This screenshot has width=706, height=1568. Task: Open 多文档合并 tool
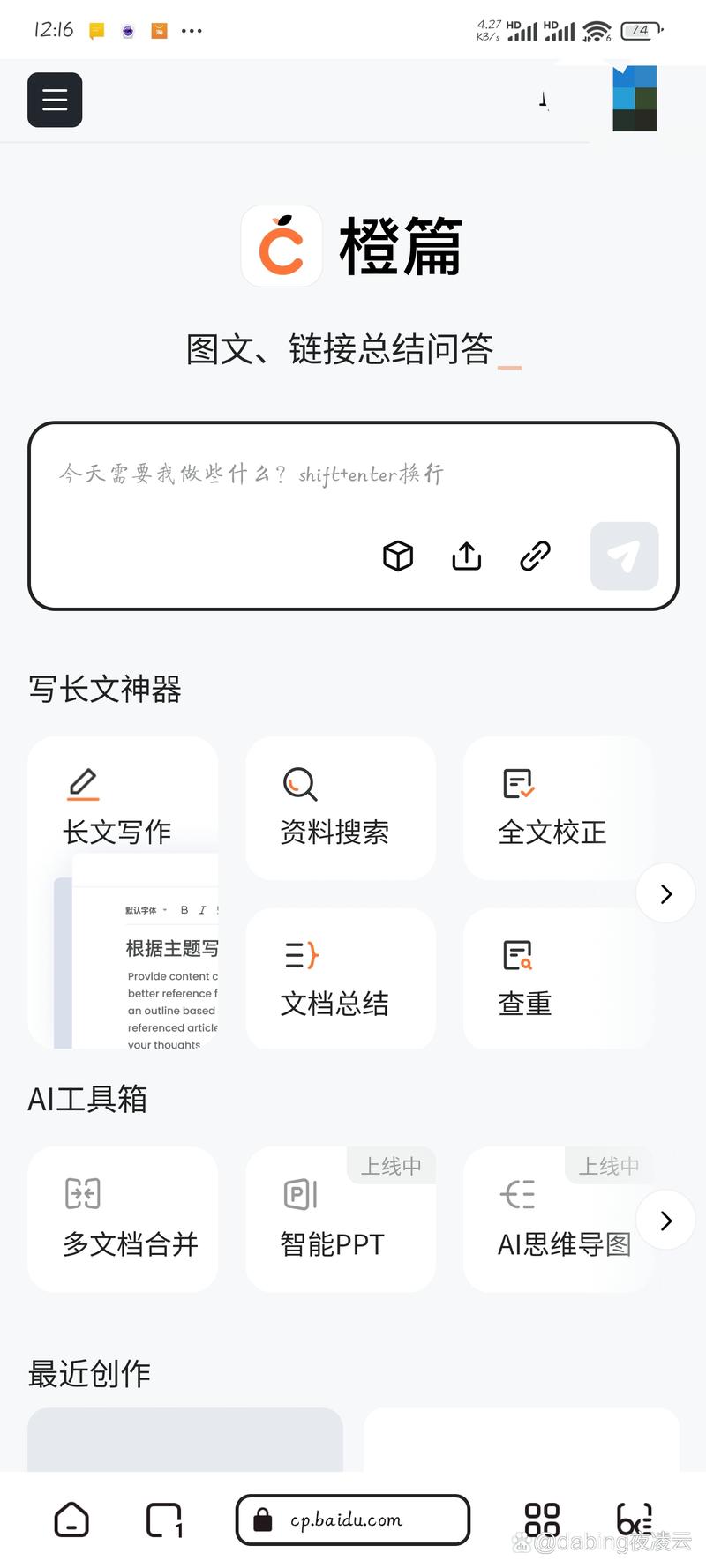pos(123,1219)
